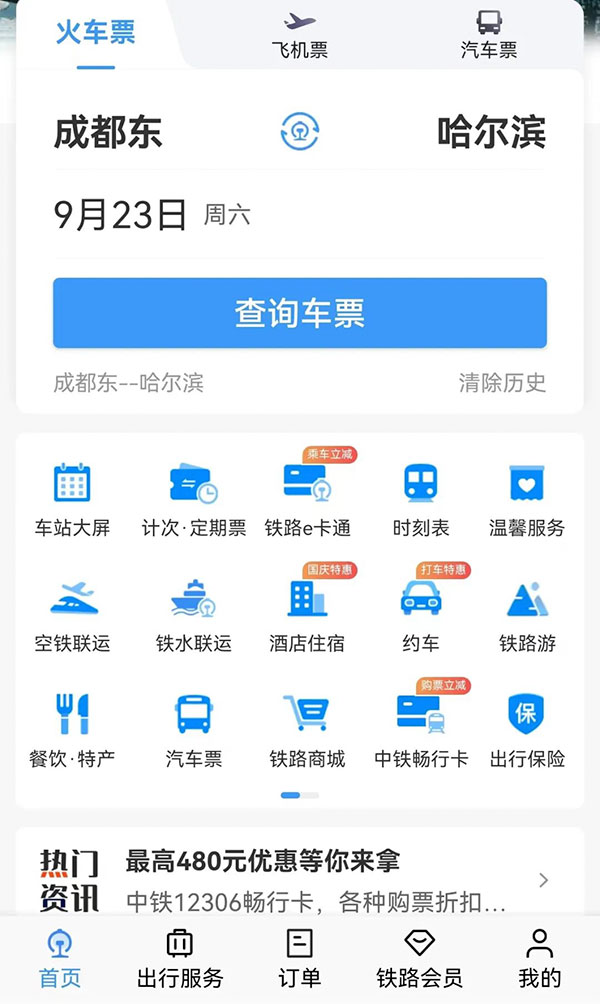Clear search history with 清除历史
The height and width of the screenshot is (1004, 600).
tap(502, 383)
